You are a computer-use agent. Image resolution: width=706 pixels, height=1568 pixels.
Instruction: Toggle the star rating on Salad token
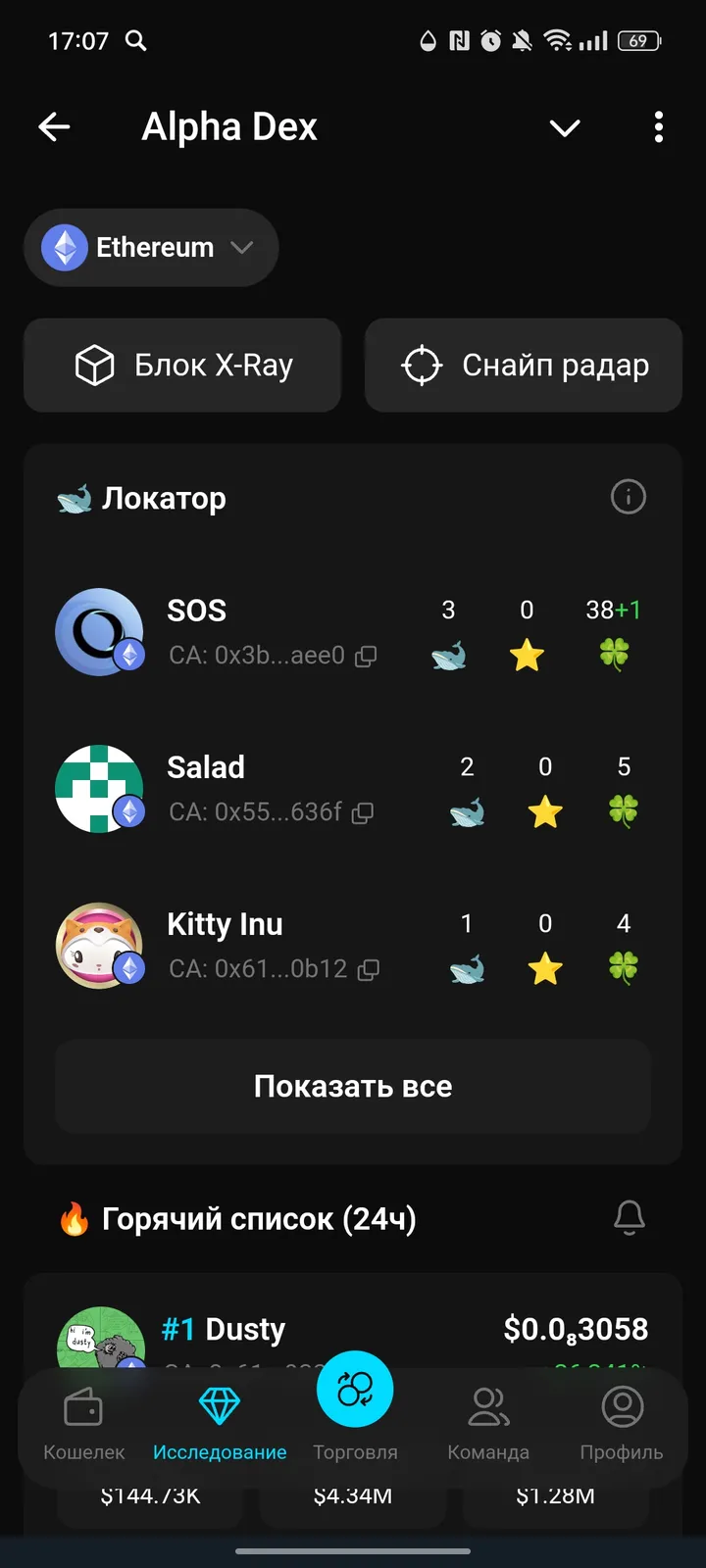tap(545, 811)
